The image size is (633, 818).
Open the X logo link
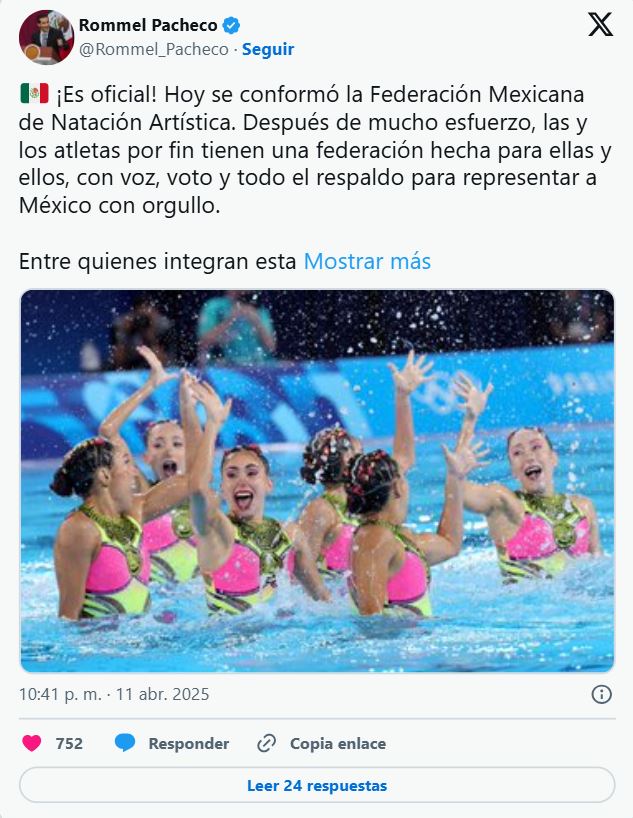[600, 25]
